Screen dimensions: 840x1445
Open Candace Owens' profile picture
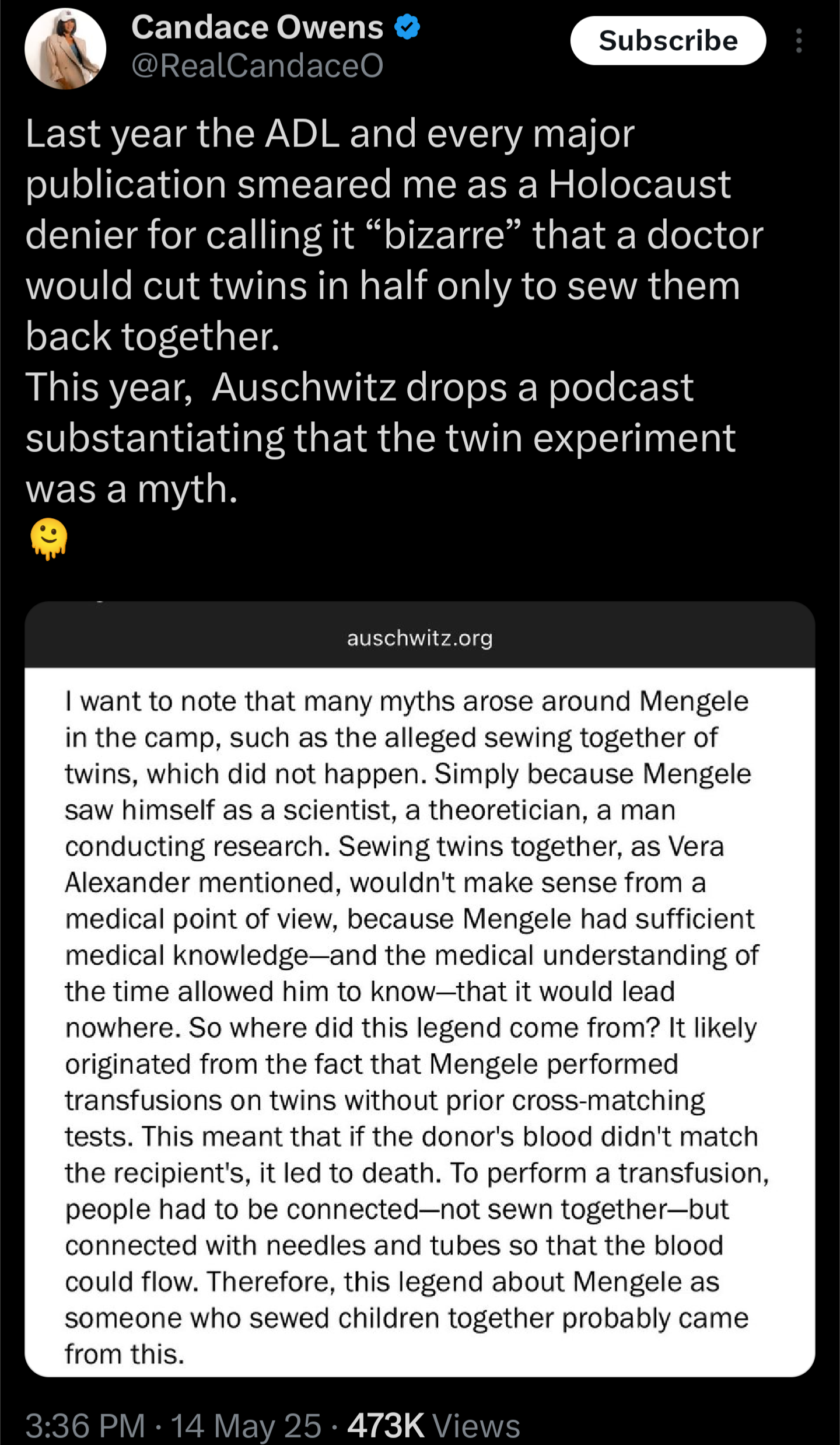tap(65, 49)
